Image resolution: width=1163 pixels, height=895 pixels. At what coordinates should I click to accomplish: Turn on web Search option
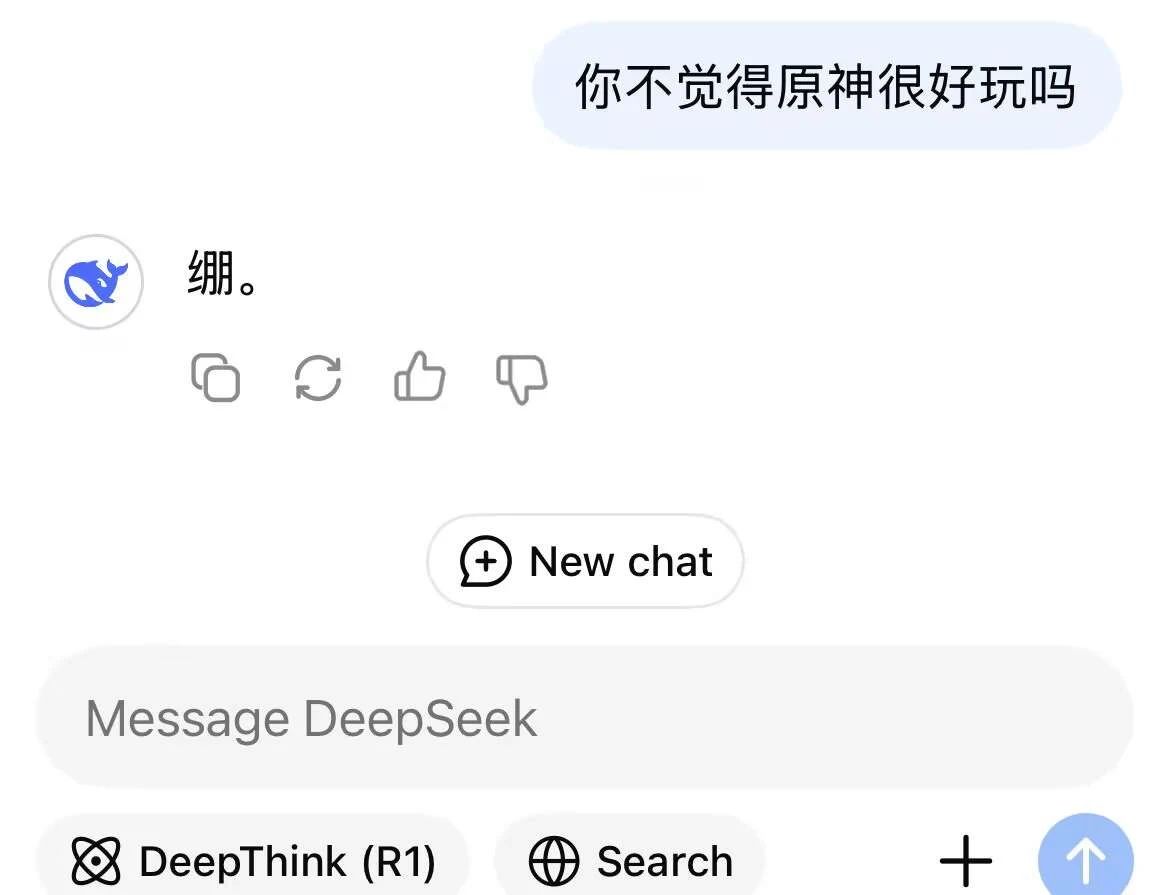[630, 861]
